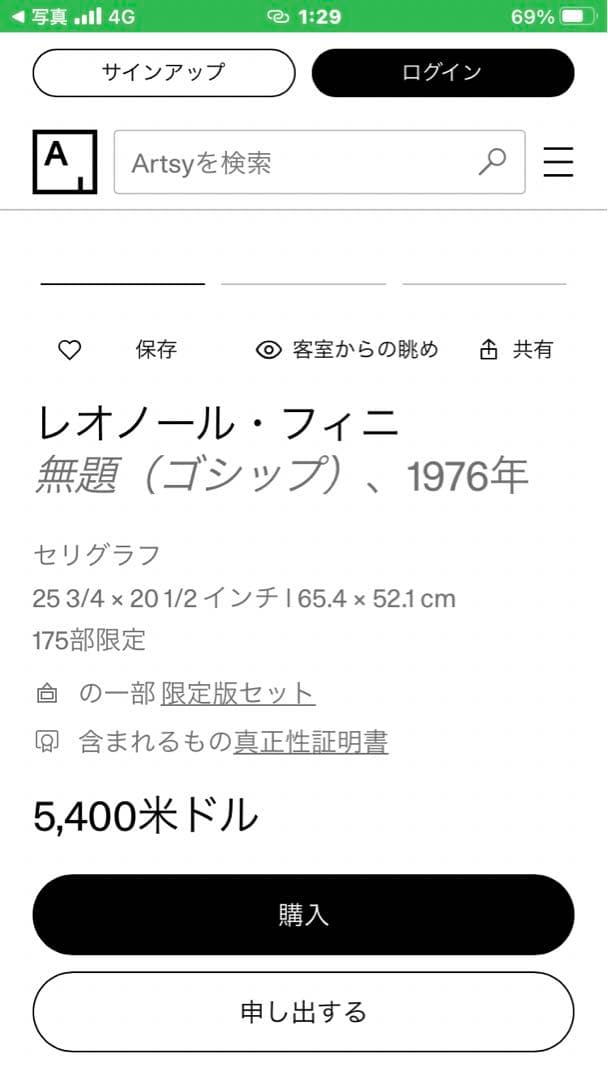Purchase the artwork with 購入
The width and height of the screenshot is (608, 1080).
[303, 915]
